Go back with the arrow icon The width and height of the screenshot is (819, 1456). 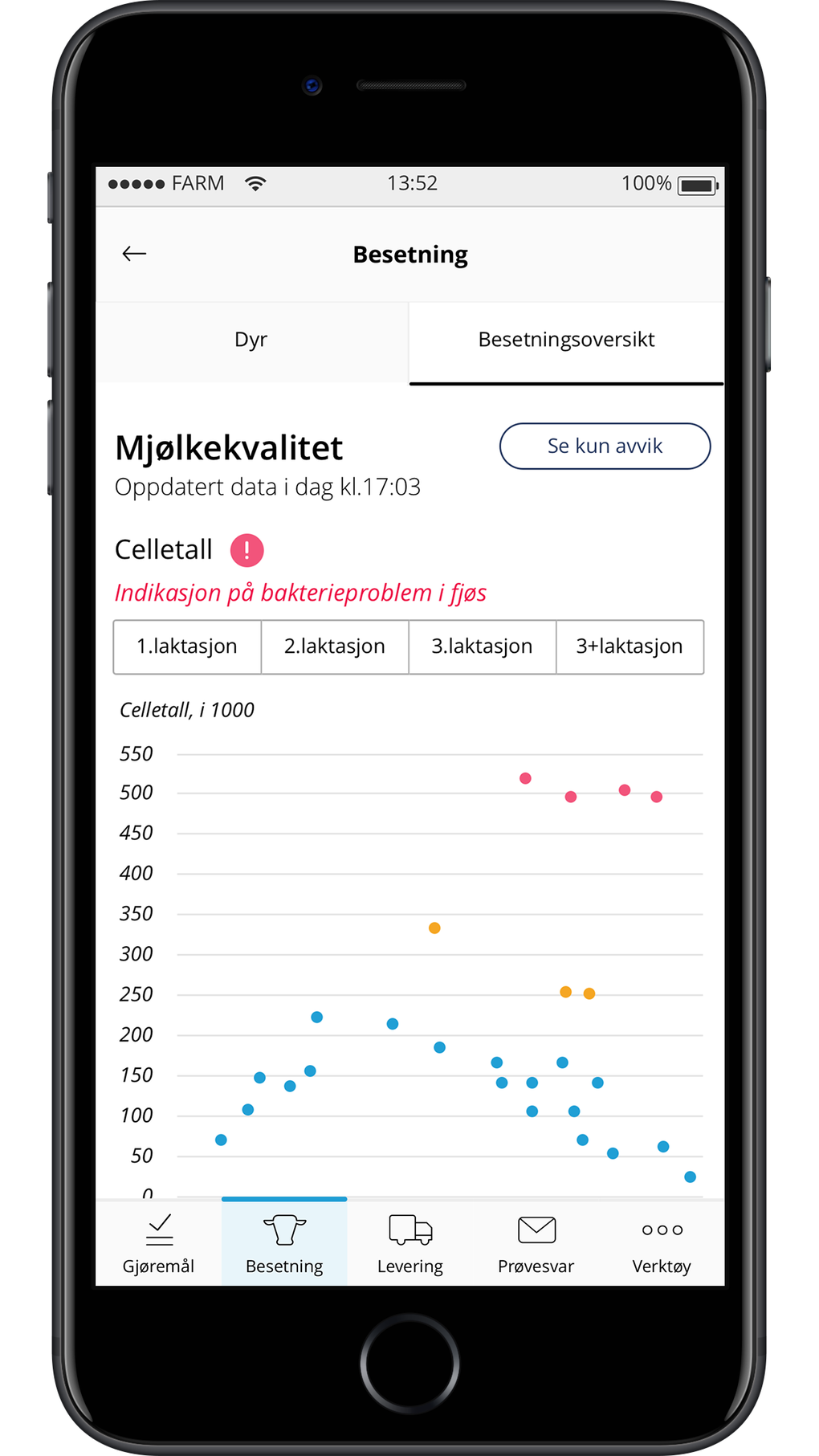[134, 254]
